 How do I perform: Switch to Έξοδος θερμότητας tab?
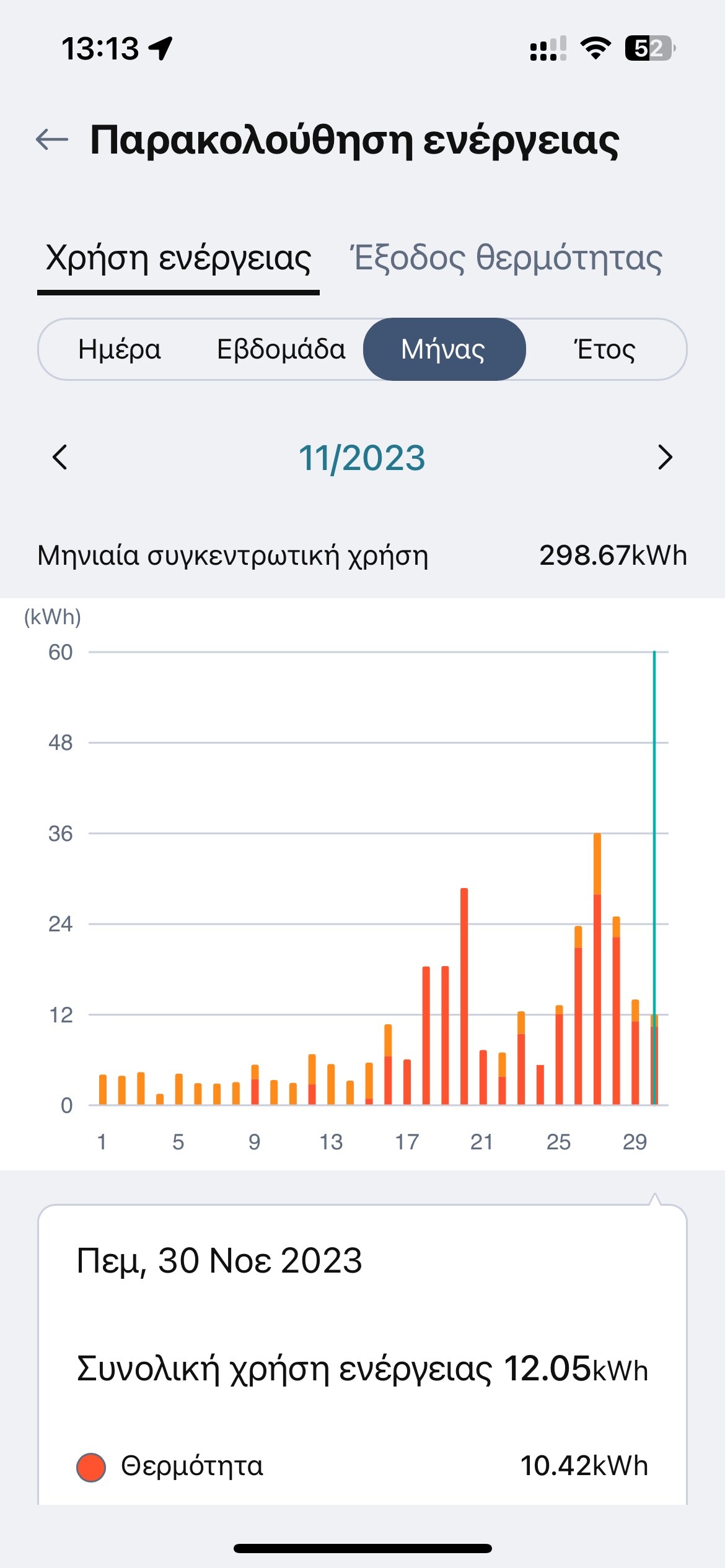(506, 258)
